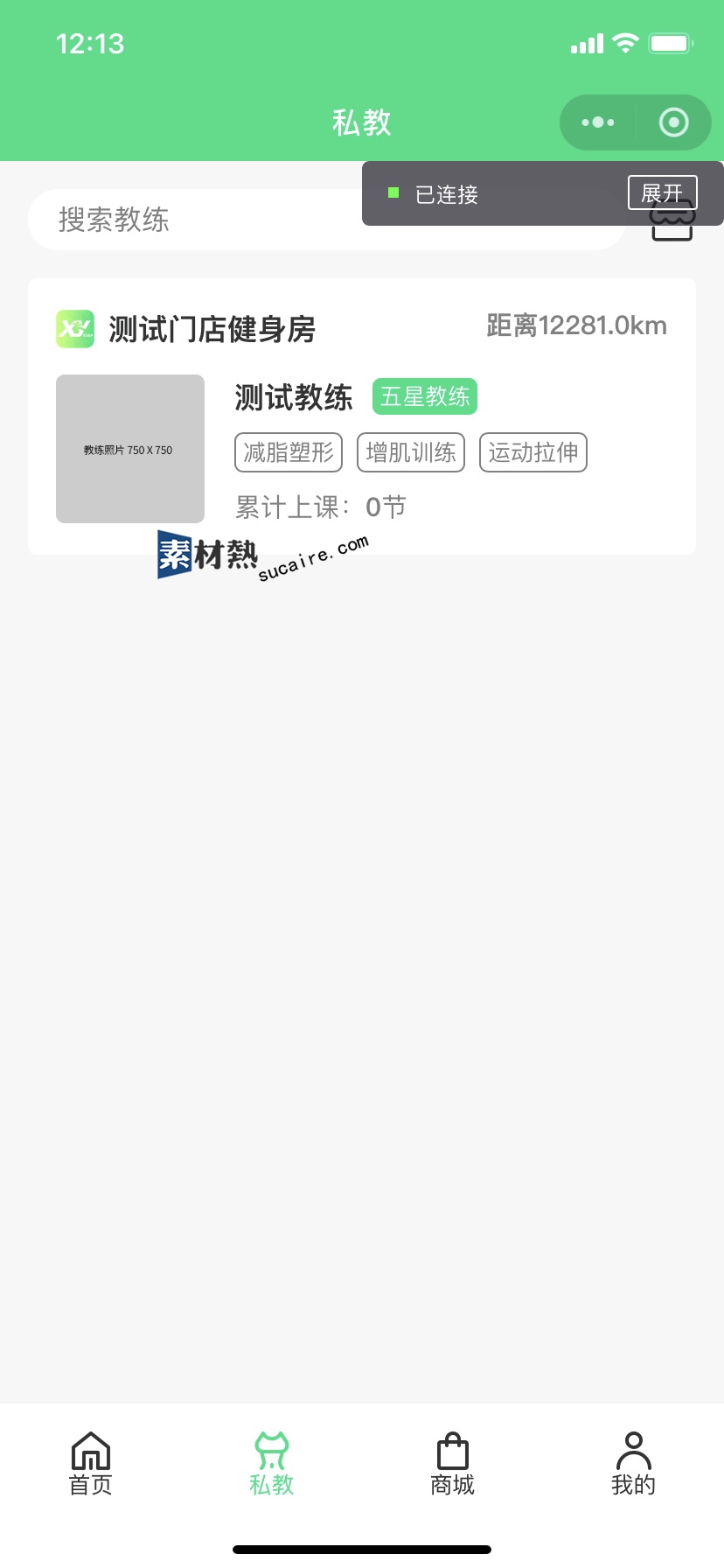
Task: Select the 私教 tab
Action: (x=272, y=1463)
